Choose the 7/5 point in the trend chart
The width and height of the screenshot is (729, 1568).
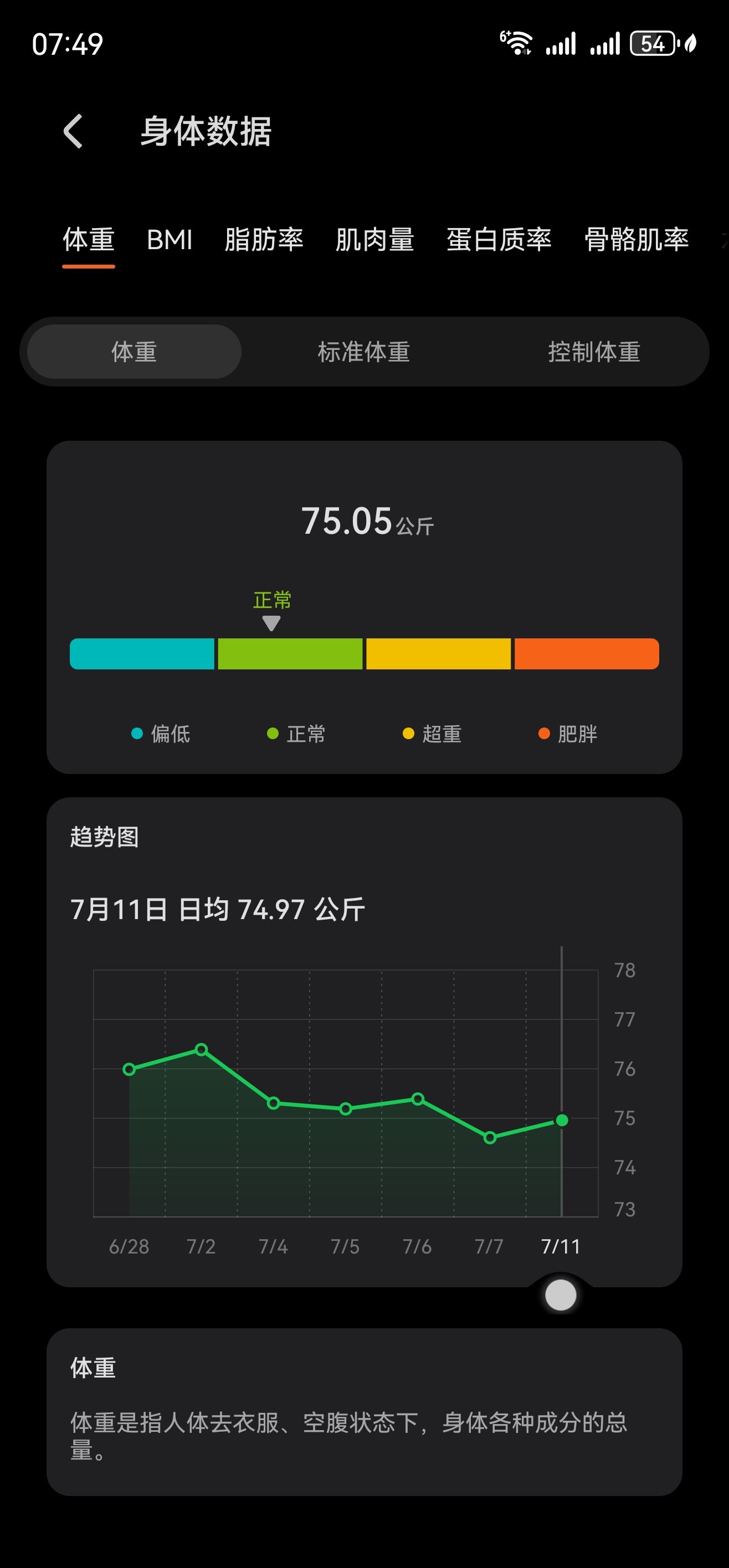(x=345, y=1109)
